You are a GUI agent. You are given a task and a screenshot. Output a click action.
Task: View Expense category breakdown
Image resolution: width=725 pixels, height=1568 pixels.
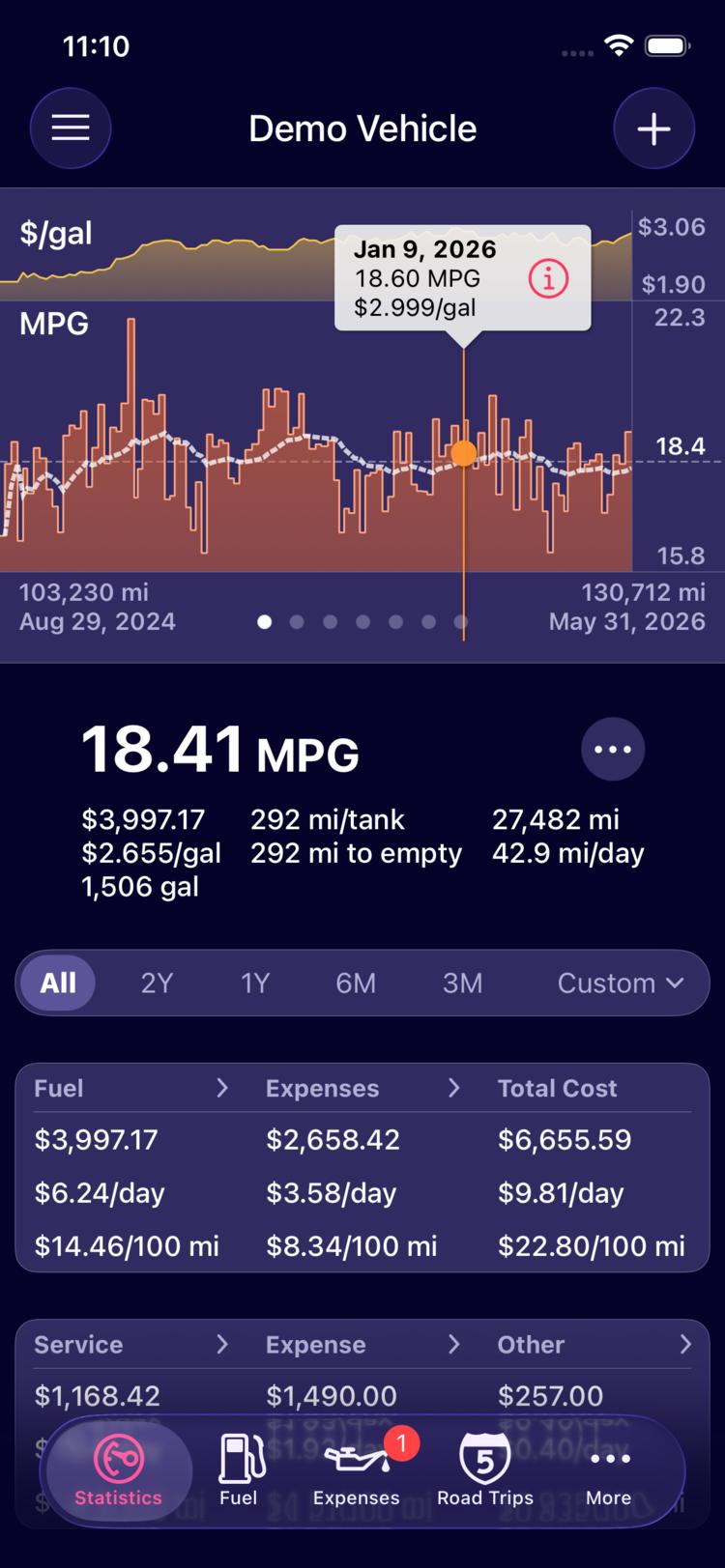(x=363, y=1345)
